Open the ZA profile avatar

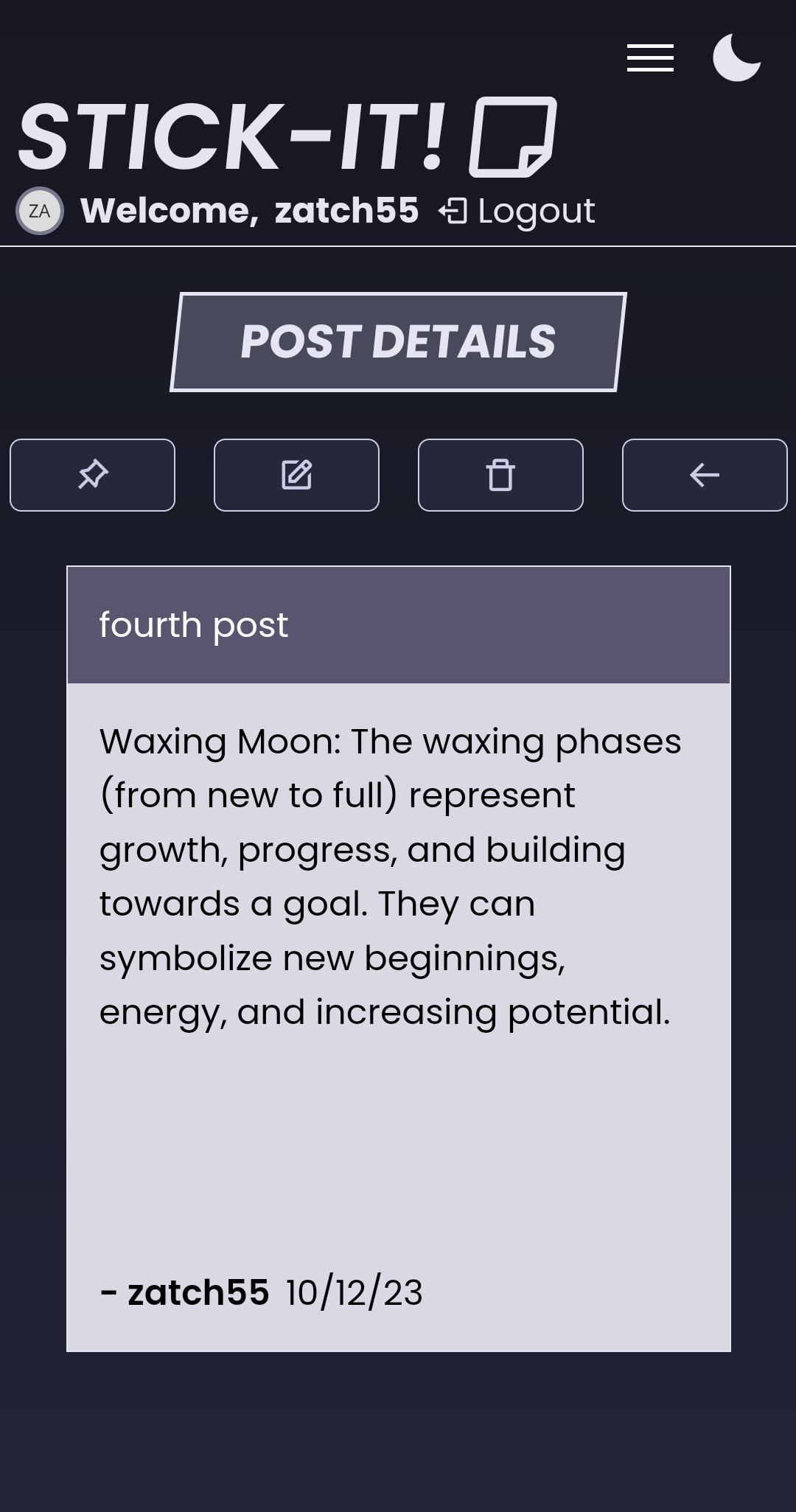click(x=40, y=212)
